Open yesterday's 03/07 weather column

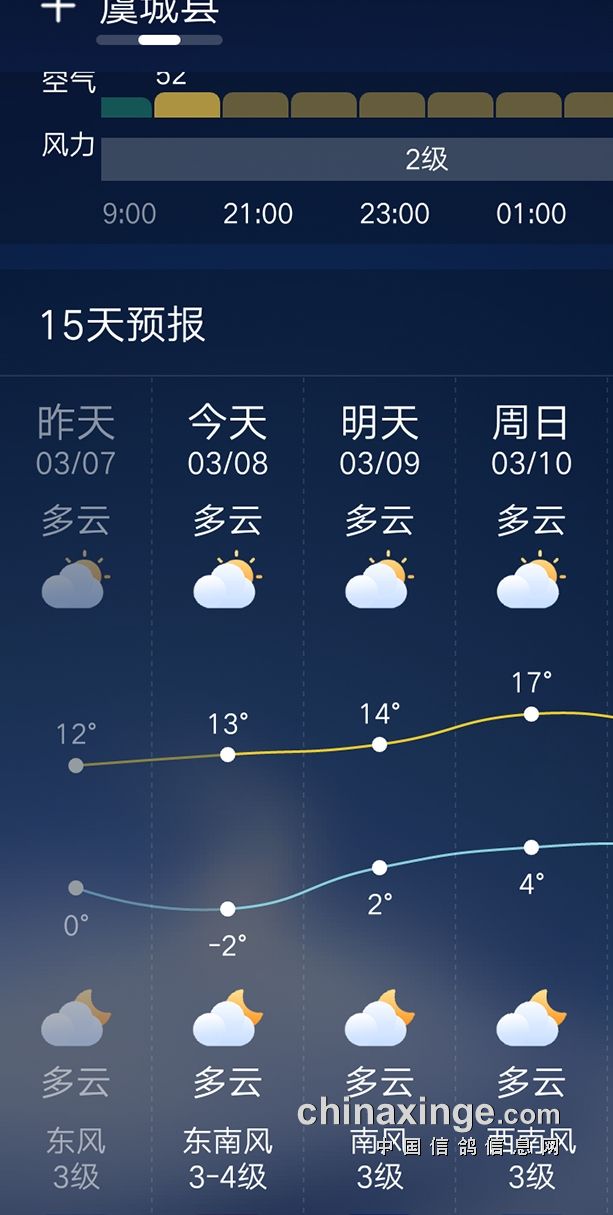(76, 442)
